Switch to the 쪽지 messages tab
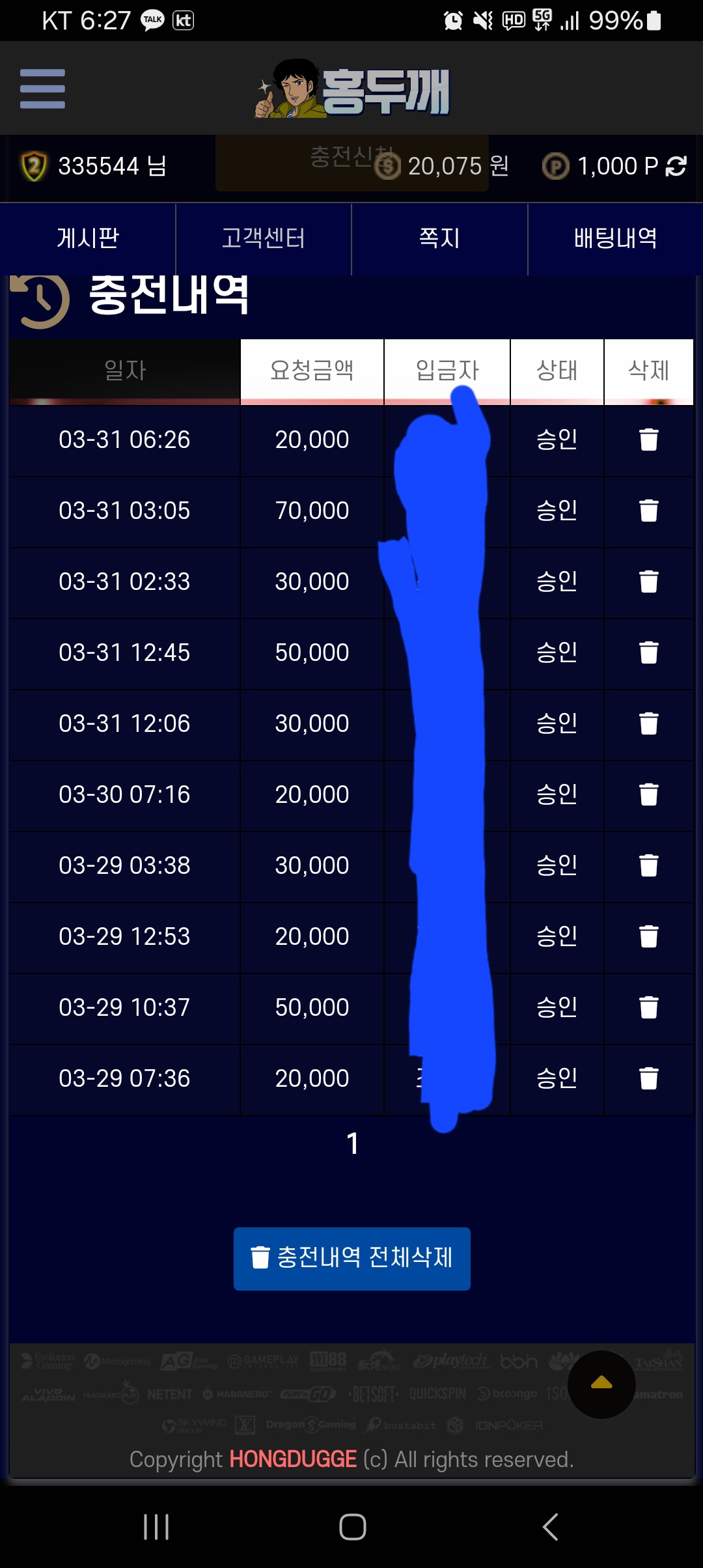Screen dimensions: 703x1568 439,238
